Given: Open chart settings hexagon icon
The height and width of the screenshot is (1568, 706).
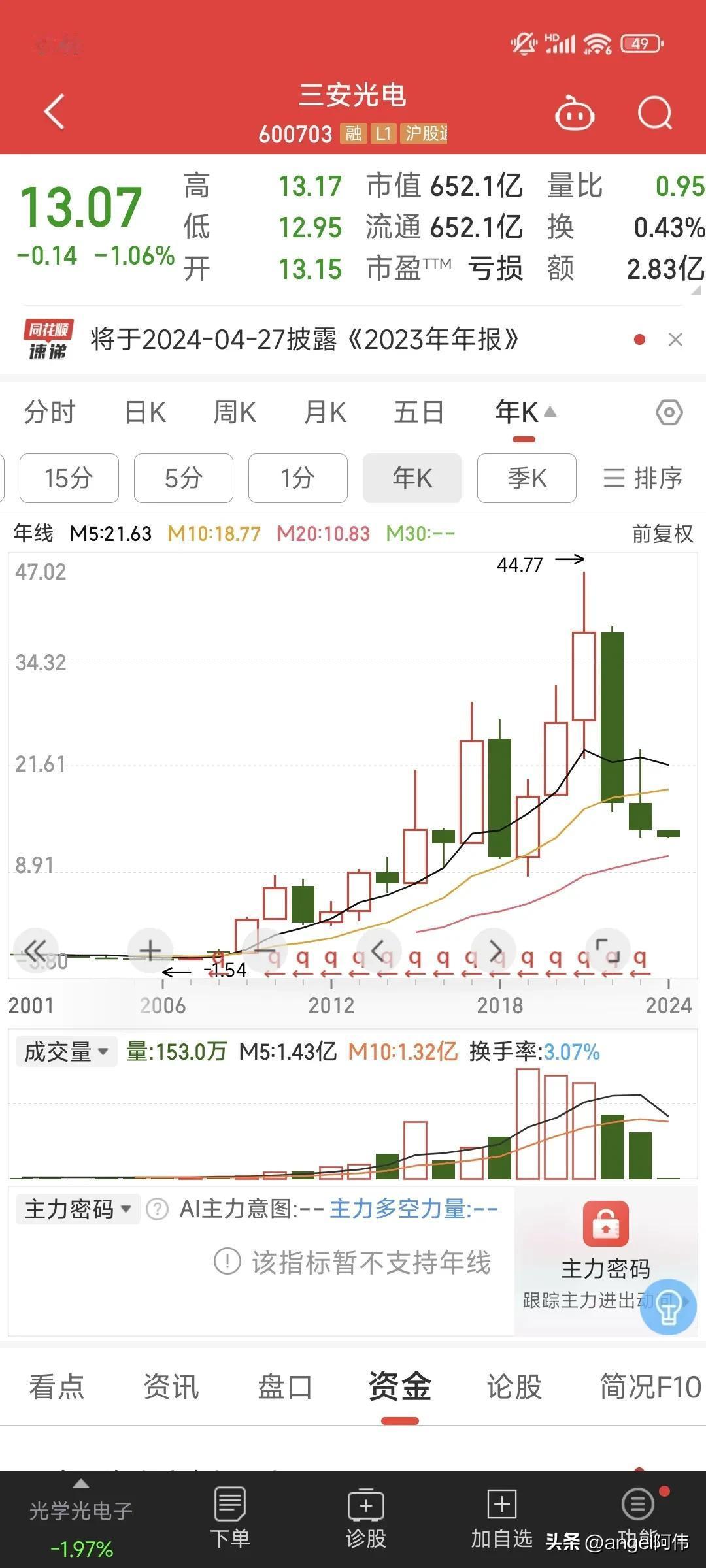Looking at the screenshot, I should [669, 413].
